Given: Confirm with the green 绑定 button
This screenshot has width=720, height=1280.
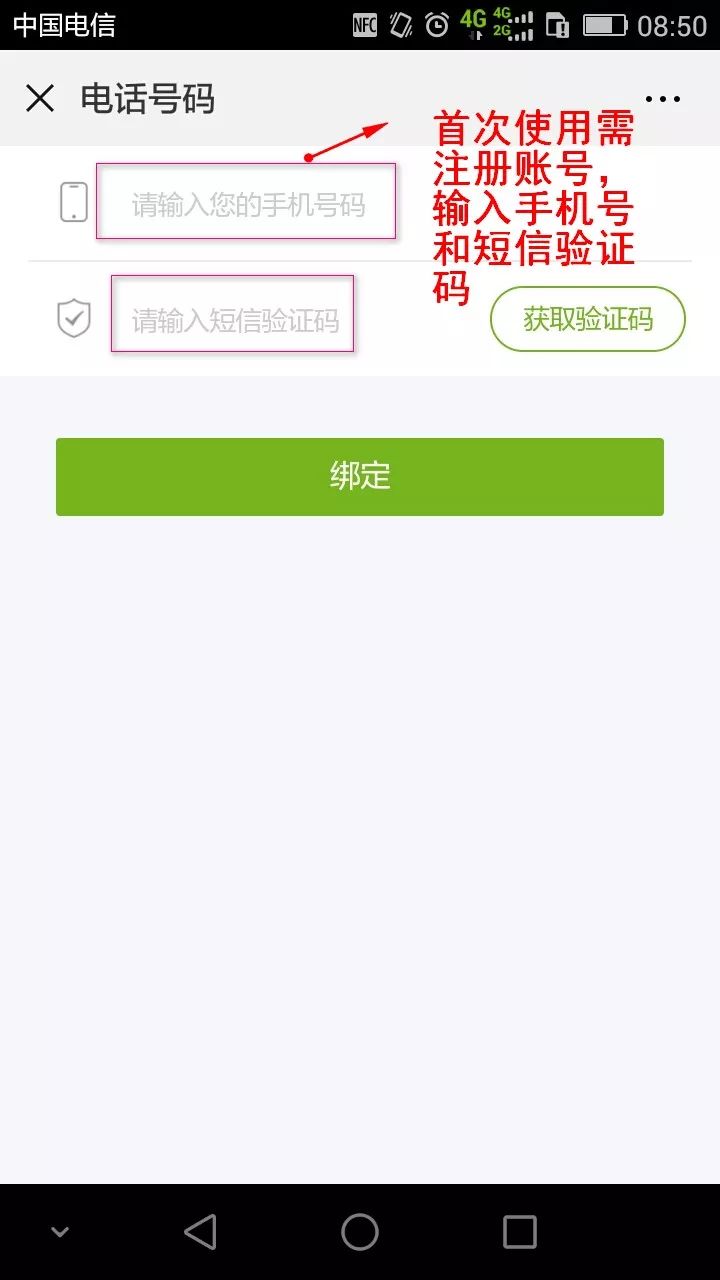Looking at the screenshot, I should pos(360,477).
